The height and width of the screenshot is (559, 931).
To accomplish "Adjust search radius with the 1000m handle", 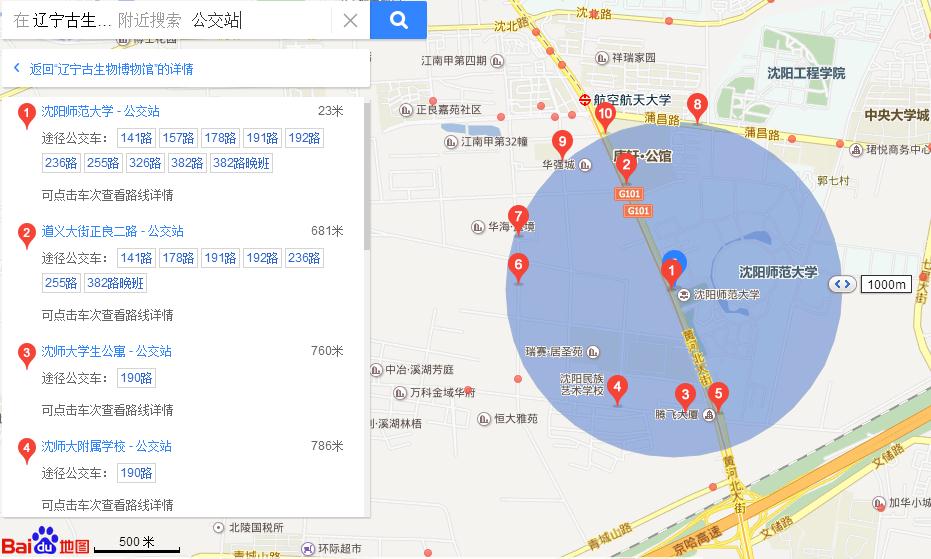I will pyautogui.click(x=842, y=284).
